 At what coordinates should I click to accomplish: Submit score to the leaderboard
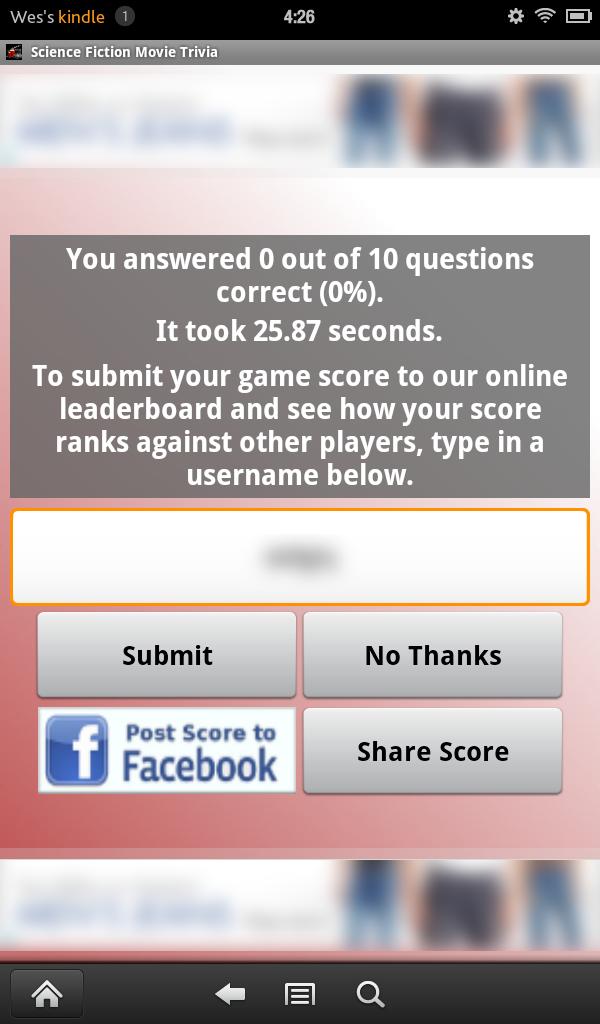(167, 655)
